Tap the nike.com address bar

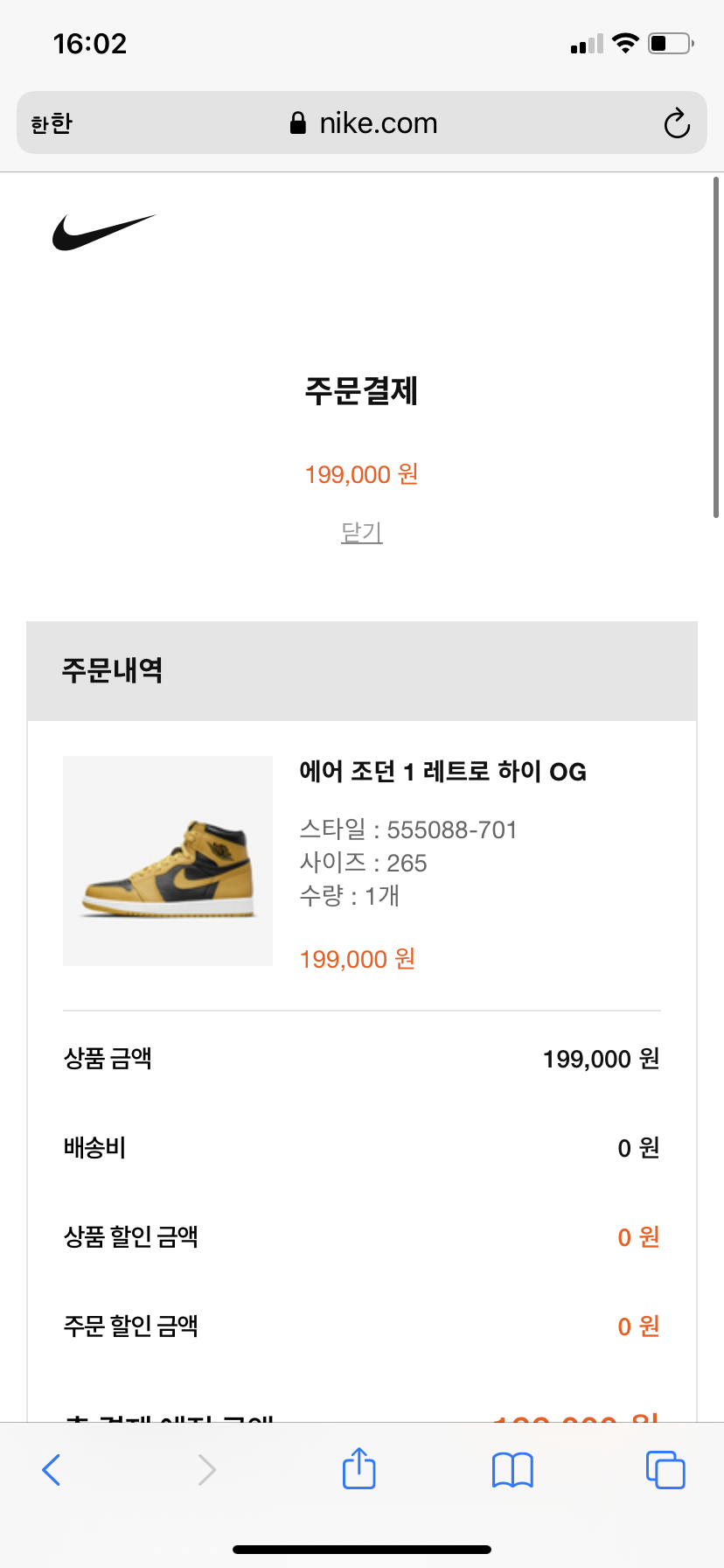coord(362,123)
